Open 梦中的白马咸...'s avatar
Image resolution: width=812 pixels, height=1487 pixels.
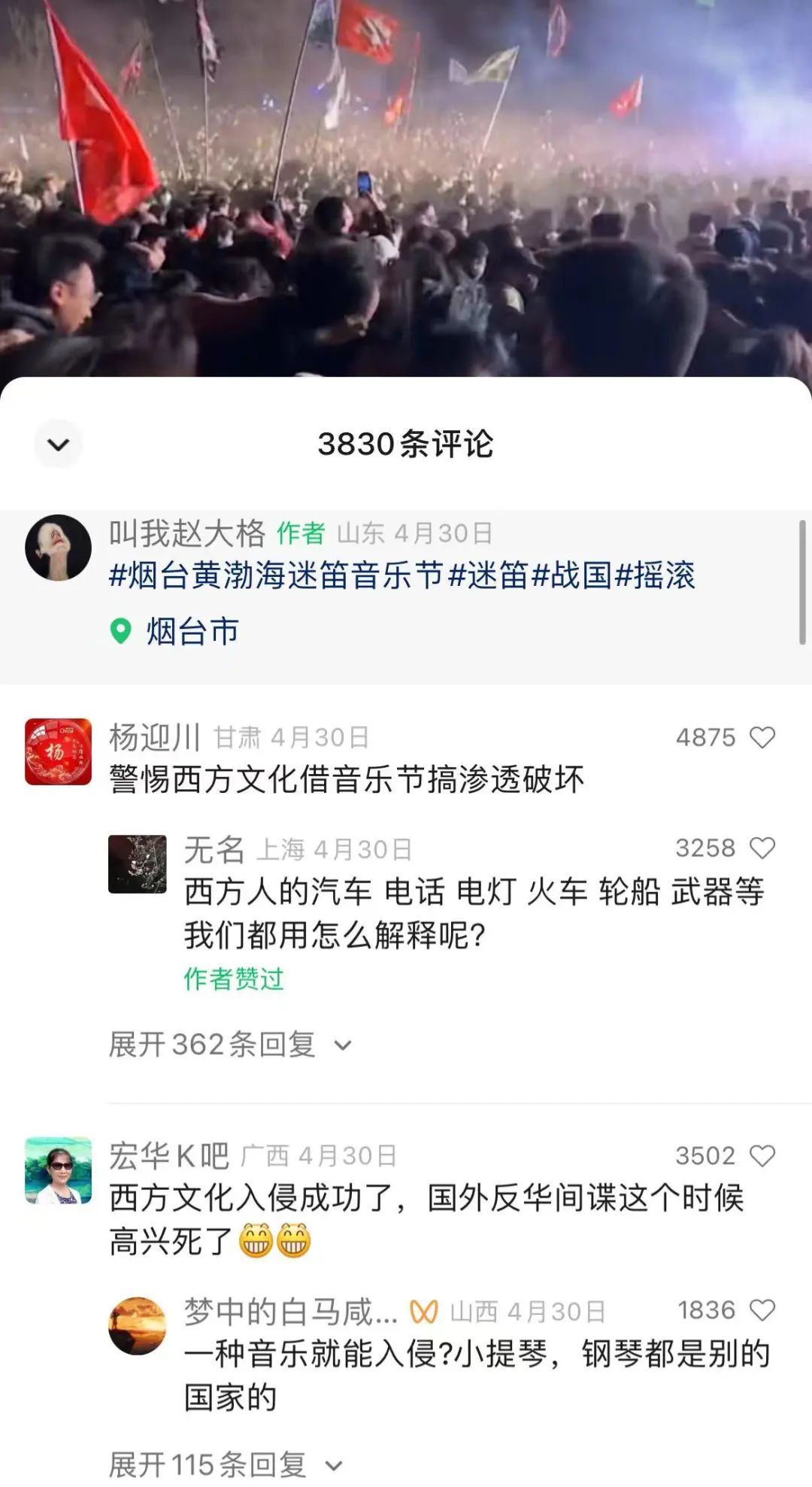click(137, 1325)
